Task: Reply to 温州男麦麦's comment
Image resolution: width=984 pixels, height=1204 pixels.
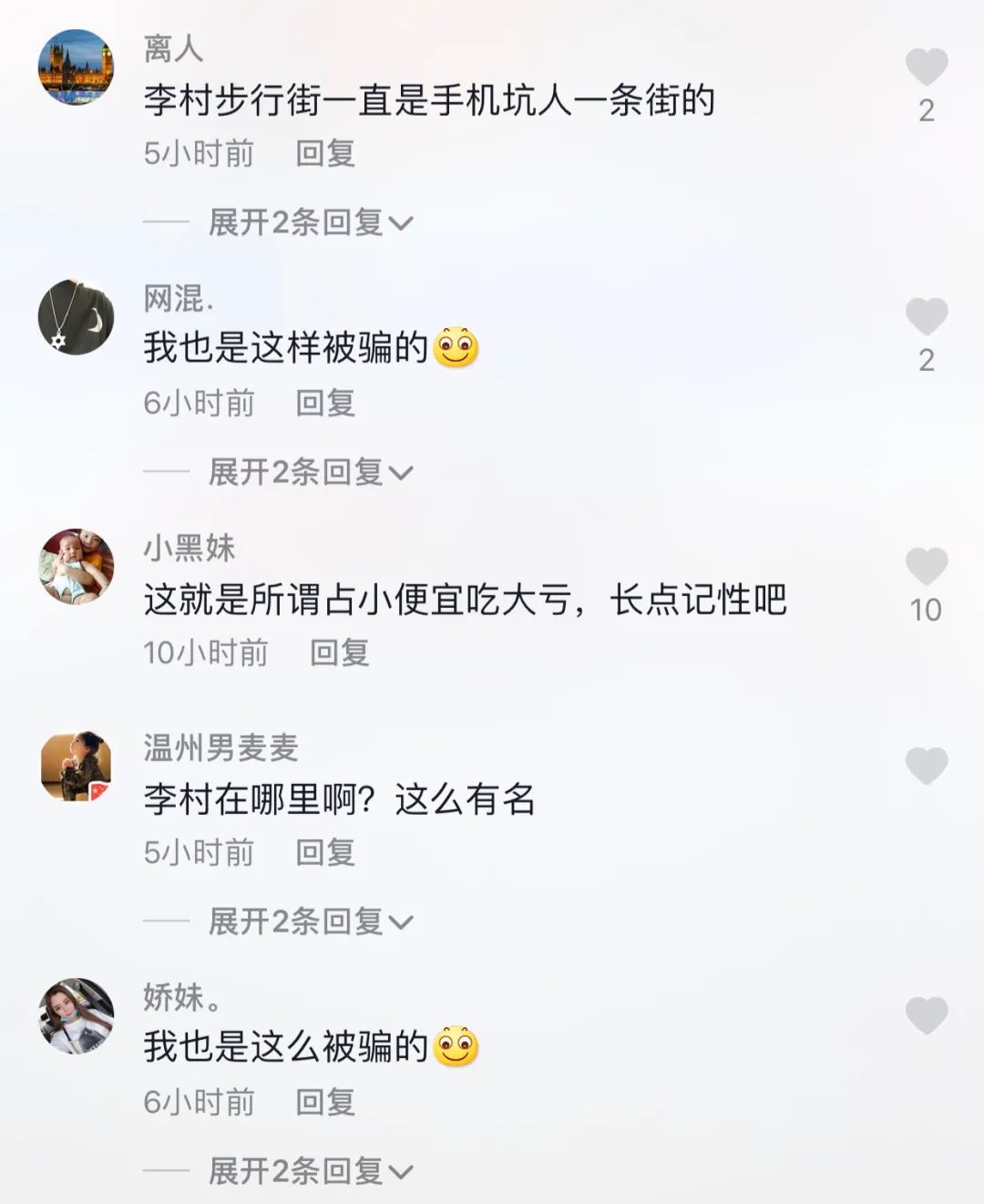Action: [325, 852]
